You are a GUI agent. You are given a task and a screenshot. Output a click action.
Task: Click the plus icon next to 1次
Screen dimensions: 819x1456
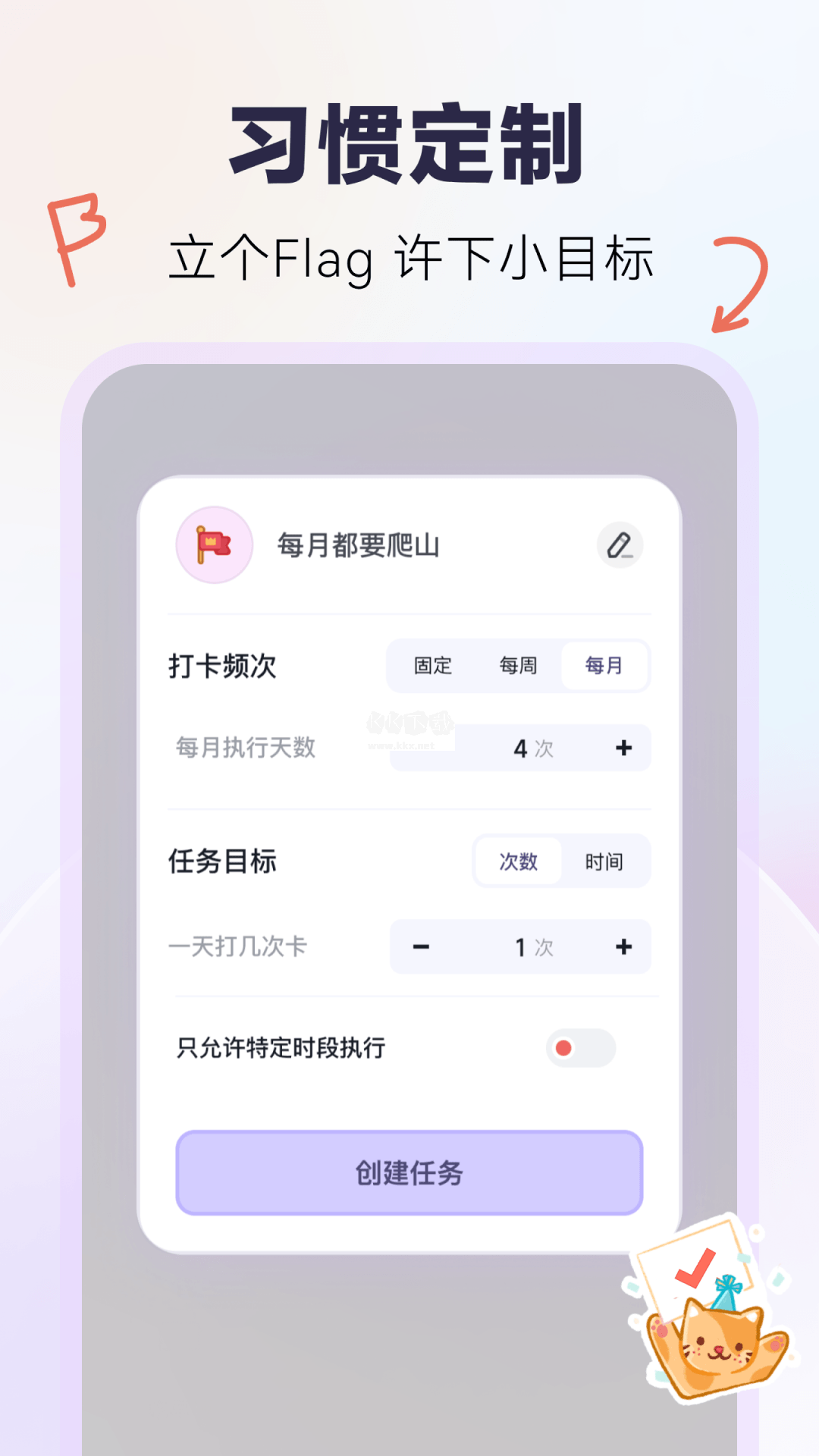pos(624,947)
